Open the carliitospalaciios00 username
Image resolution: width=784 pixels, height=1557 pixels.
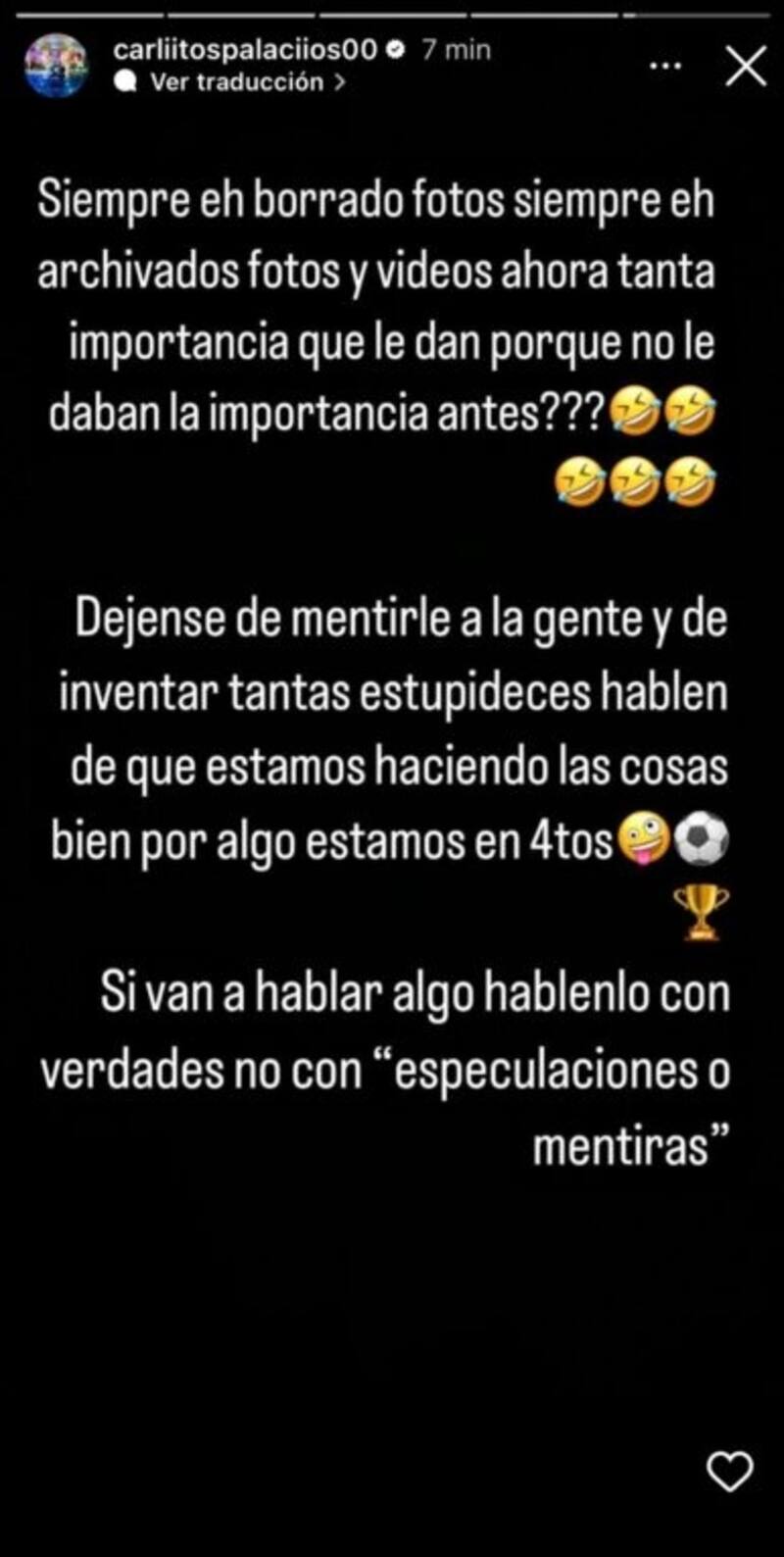(x=245, y=50)
